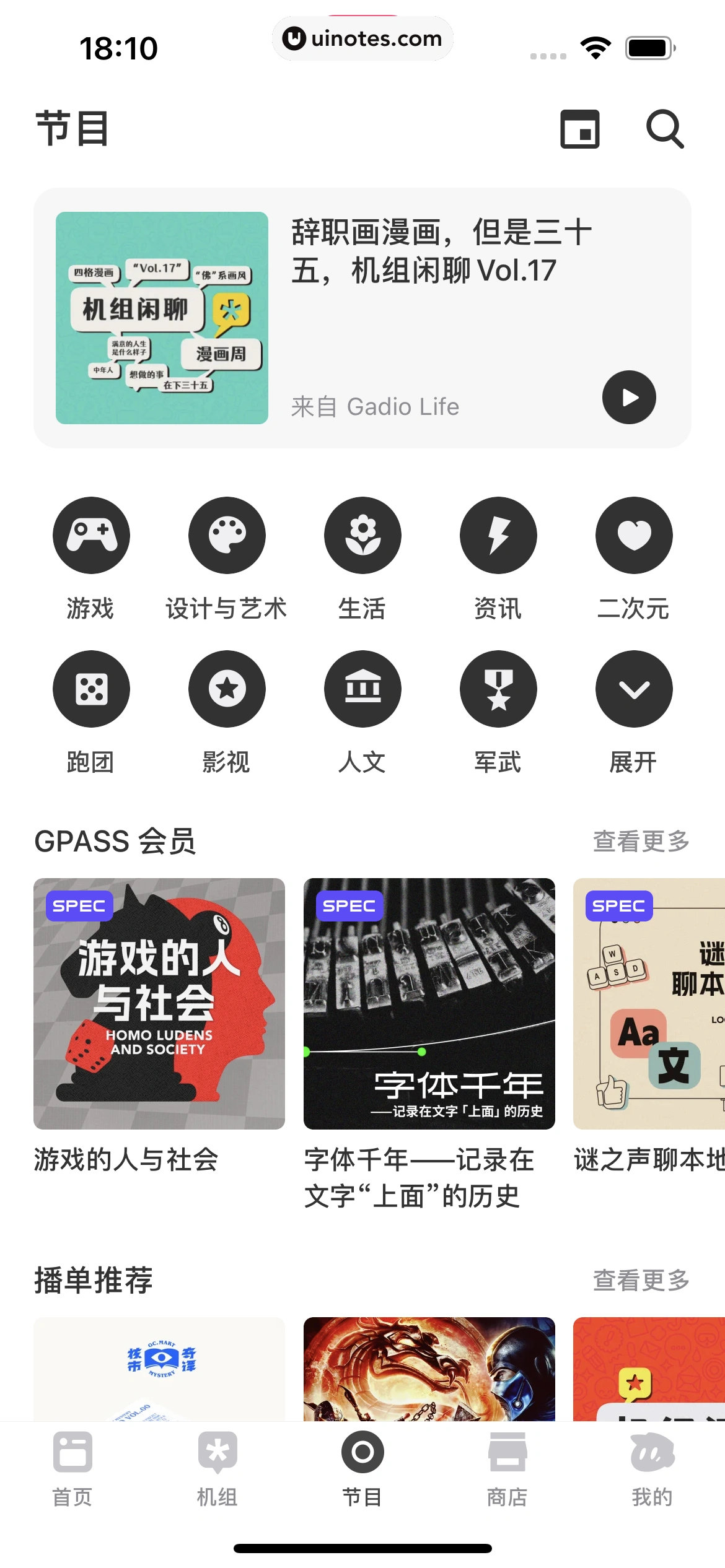Open the search icon
This screenshot has width=725, height=1568.
pyautogui.click(x=665, y=129)
